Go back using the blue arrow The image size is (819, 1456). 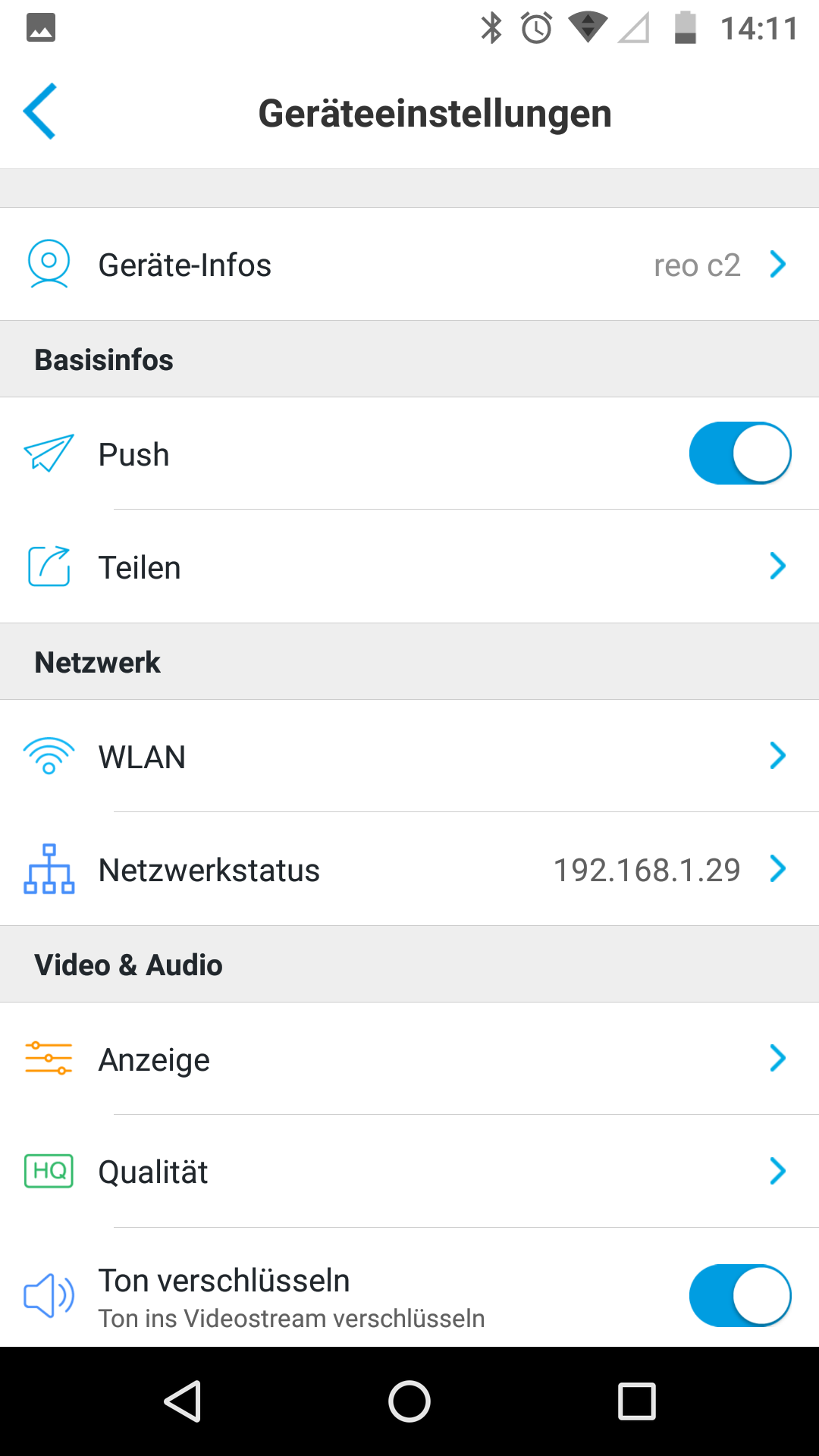(39, 111)
